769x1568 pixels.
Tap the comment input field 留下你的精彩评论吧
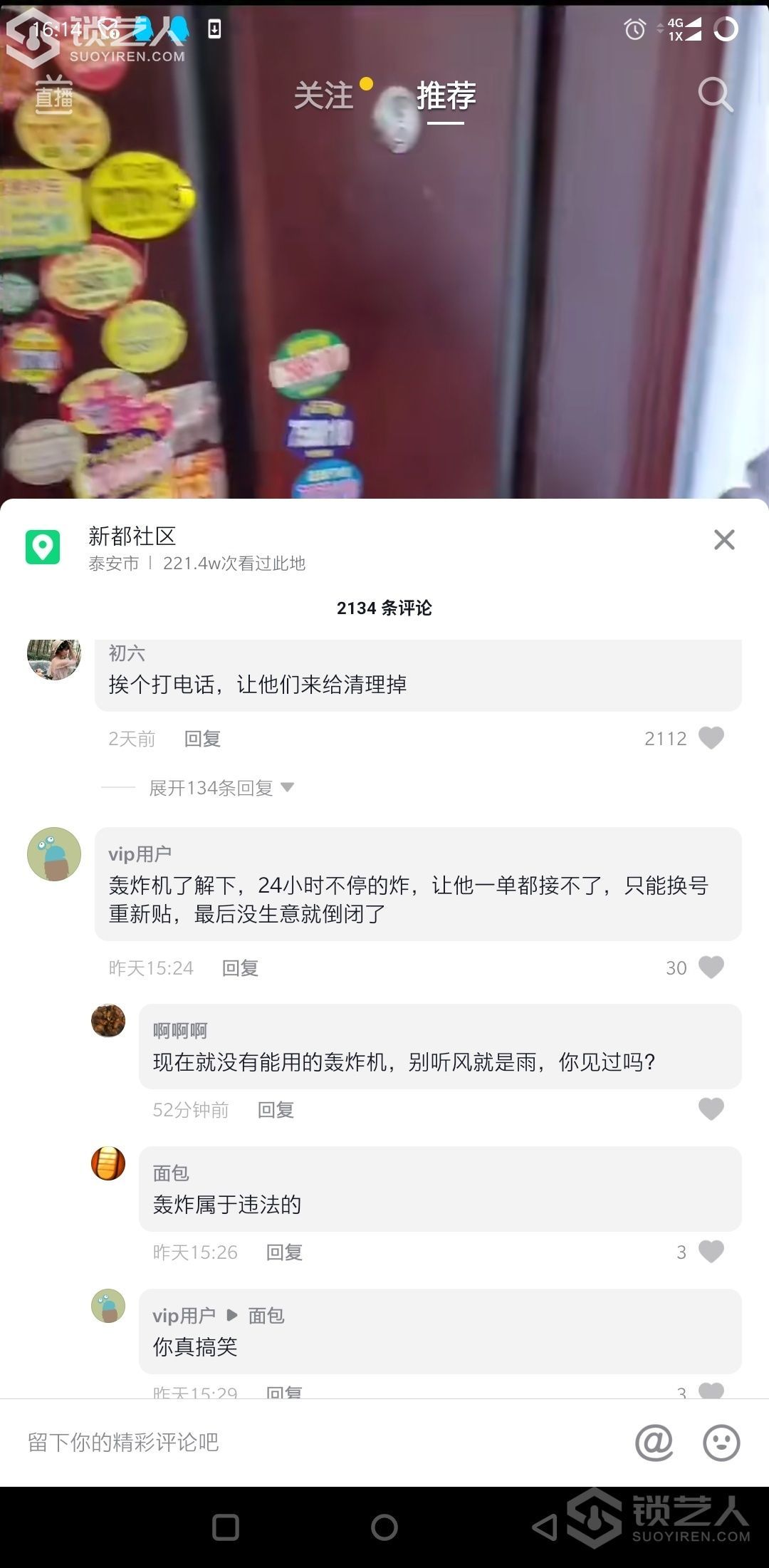(285, 1443)
